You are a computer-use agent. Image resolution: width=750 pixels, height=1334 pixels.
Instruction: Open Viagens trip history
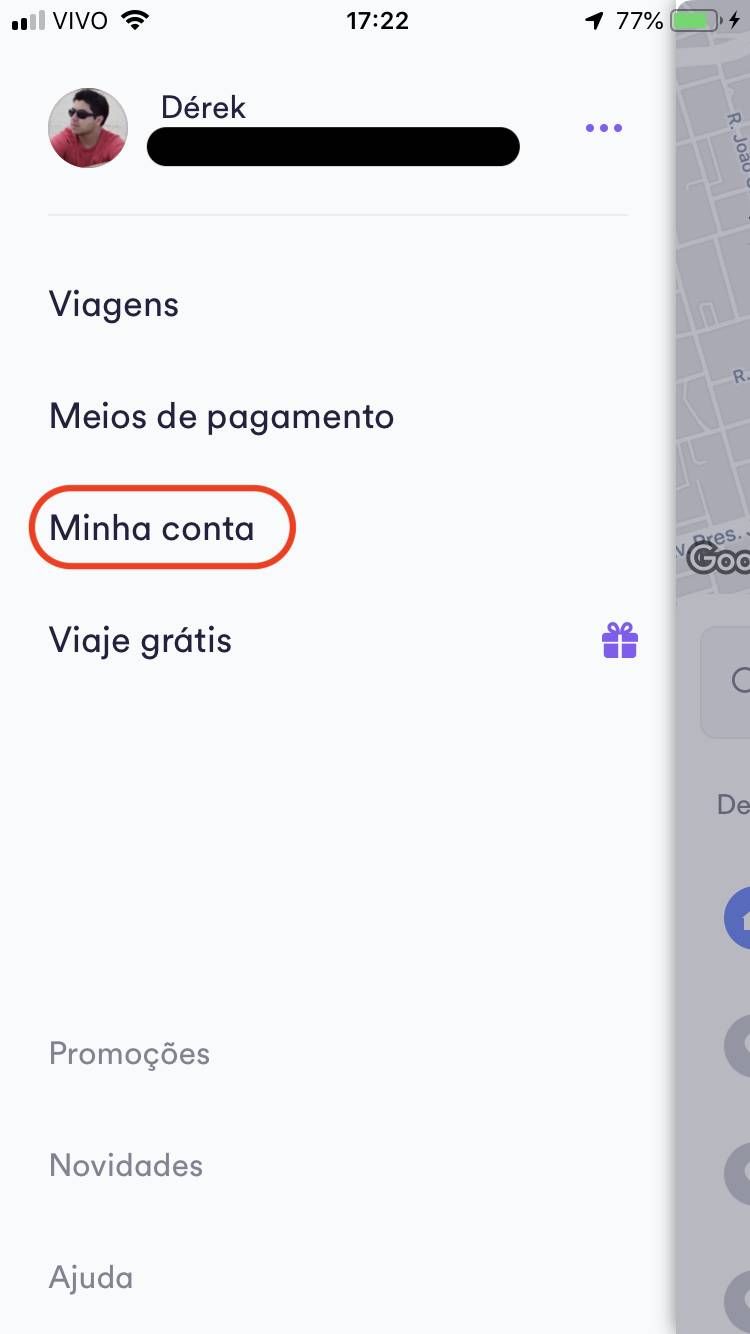coord(114,304)
